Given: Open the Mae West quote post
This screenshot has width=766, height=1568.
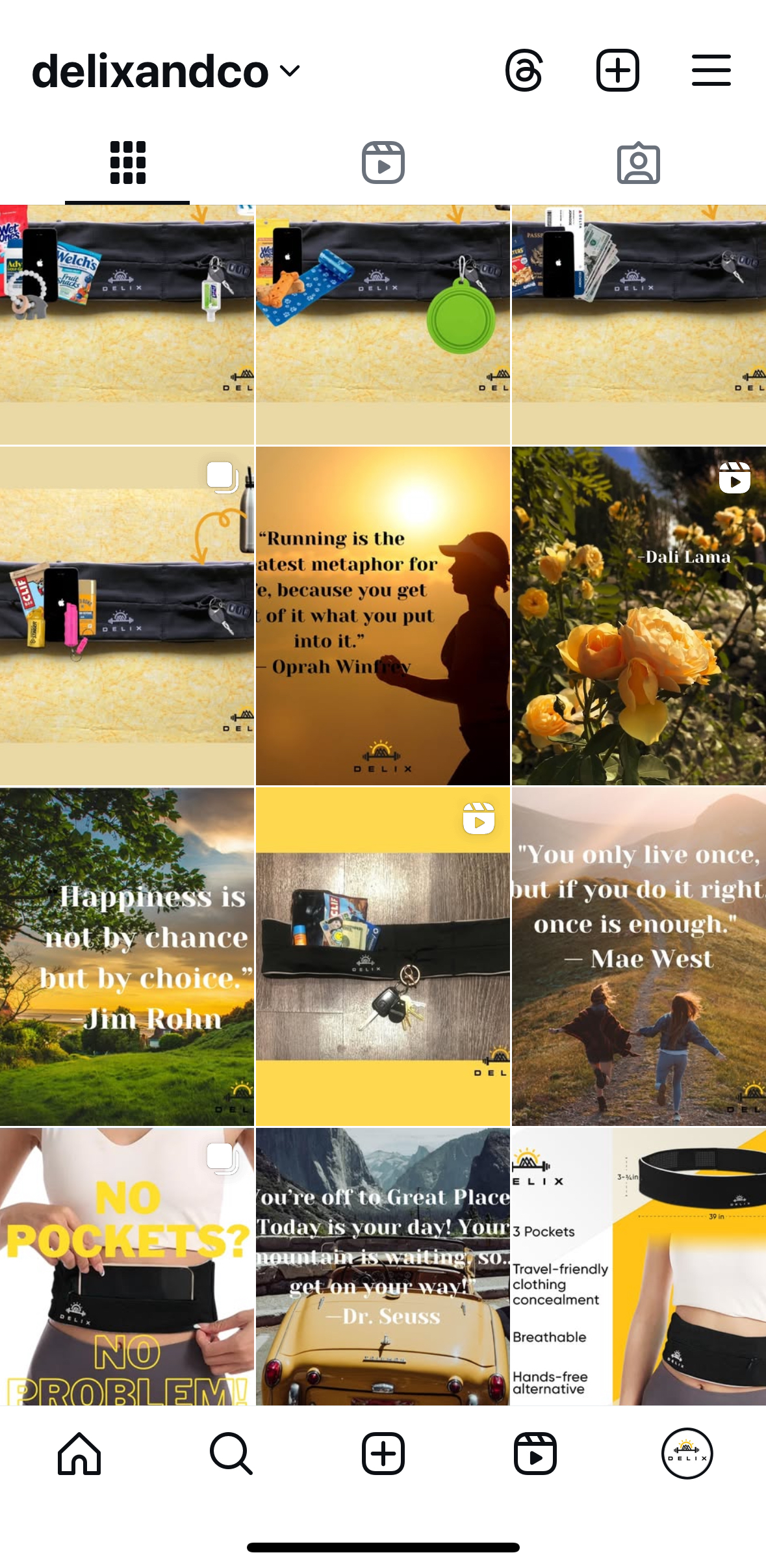Looking at the screenshot, I should 638,956.
